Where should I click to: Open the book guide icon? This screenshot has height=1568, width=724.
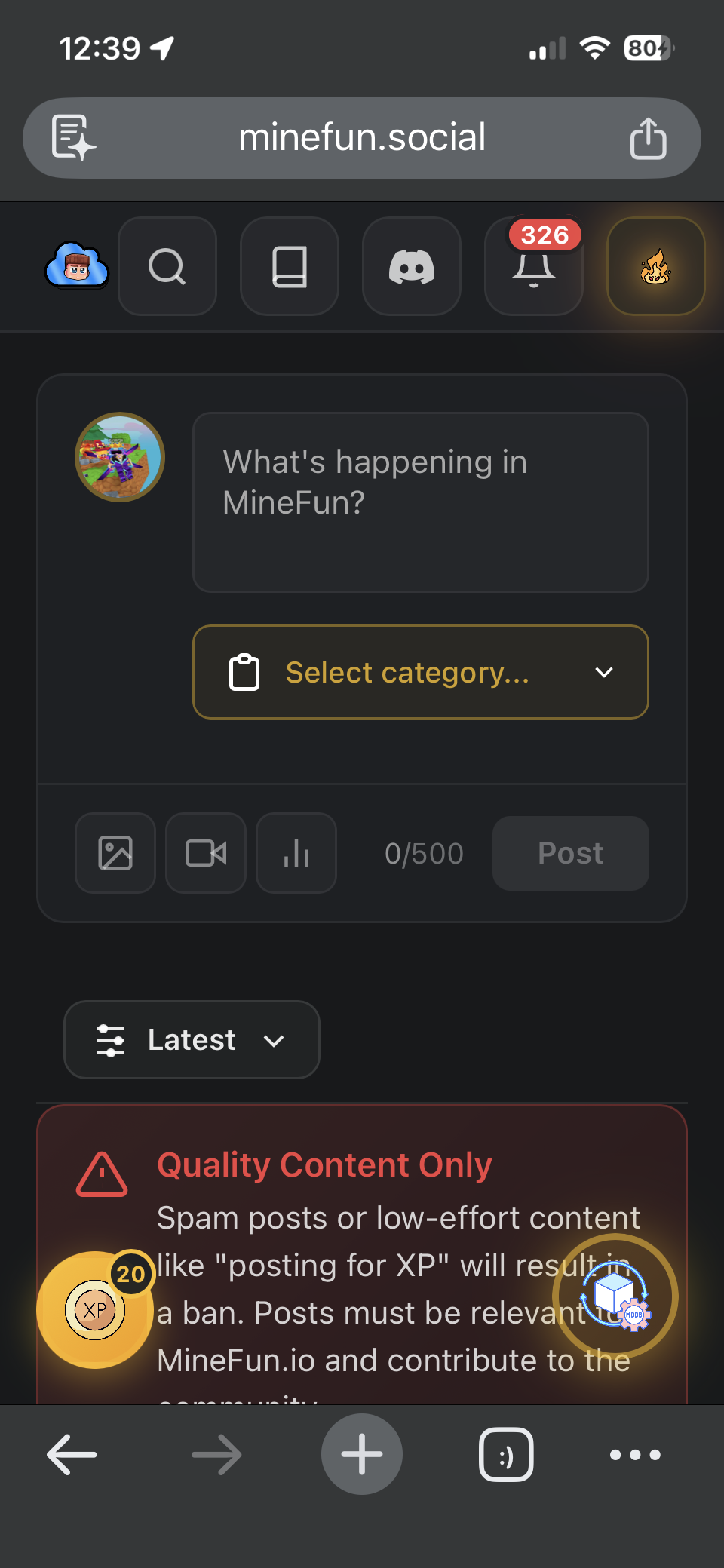coord(290,266)
